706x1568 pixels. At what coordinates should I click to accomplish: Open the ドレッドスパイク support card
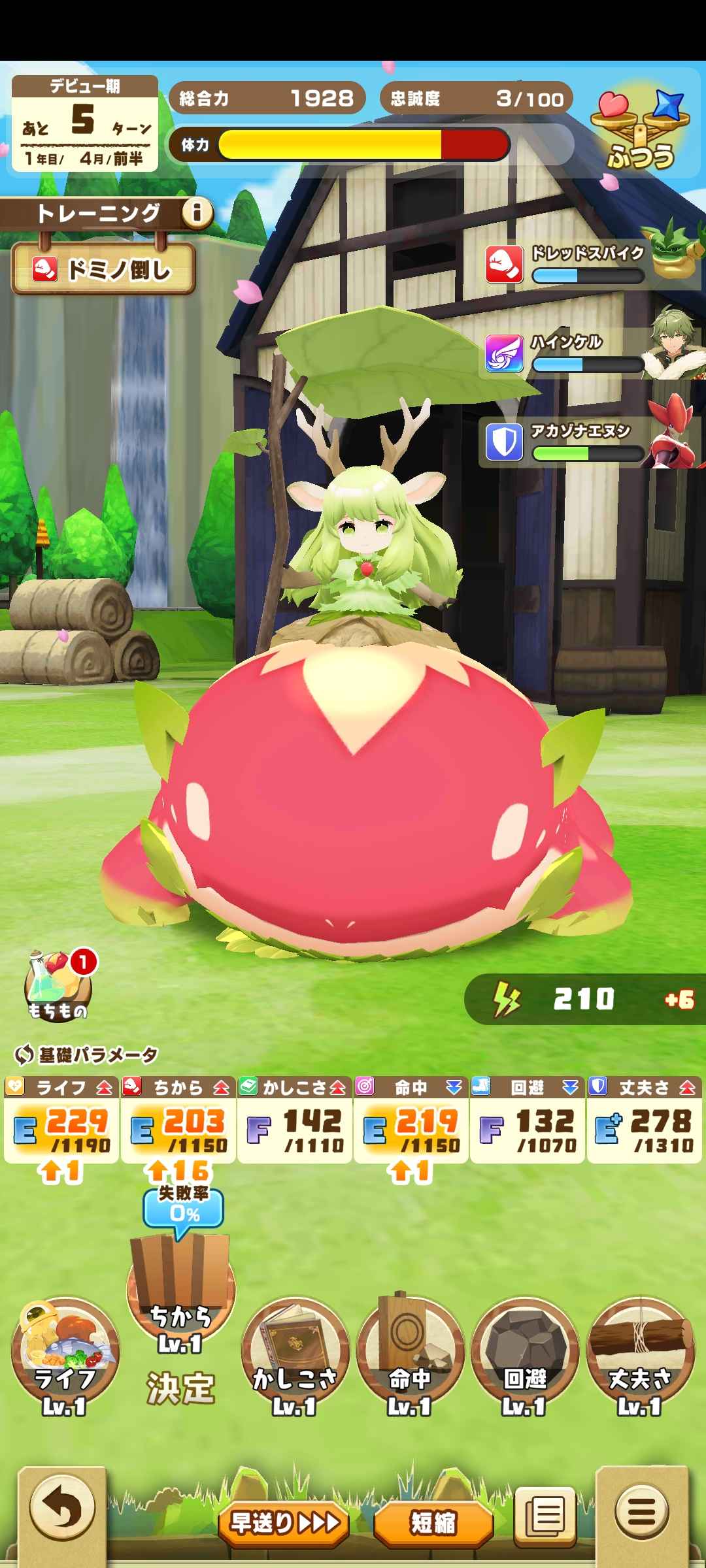pos(592,264)
